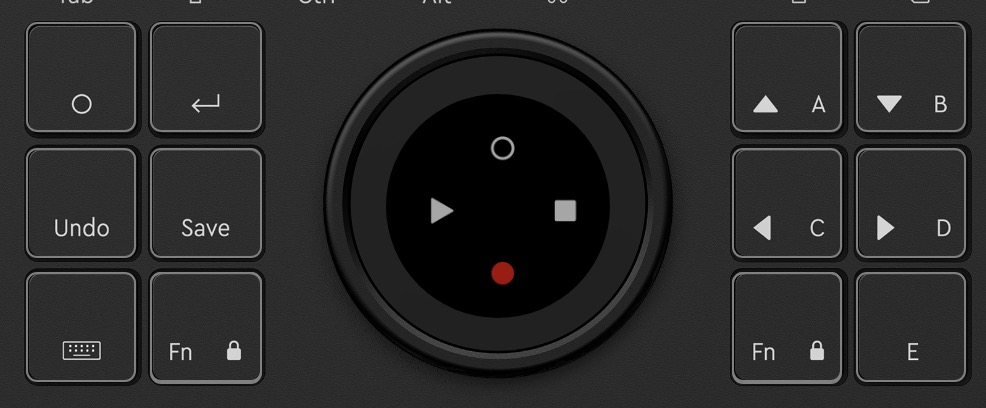Screen dimensions: 986x408
Task: Tap the left arrow C key
Action: tap(788, 204)
